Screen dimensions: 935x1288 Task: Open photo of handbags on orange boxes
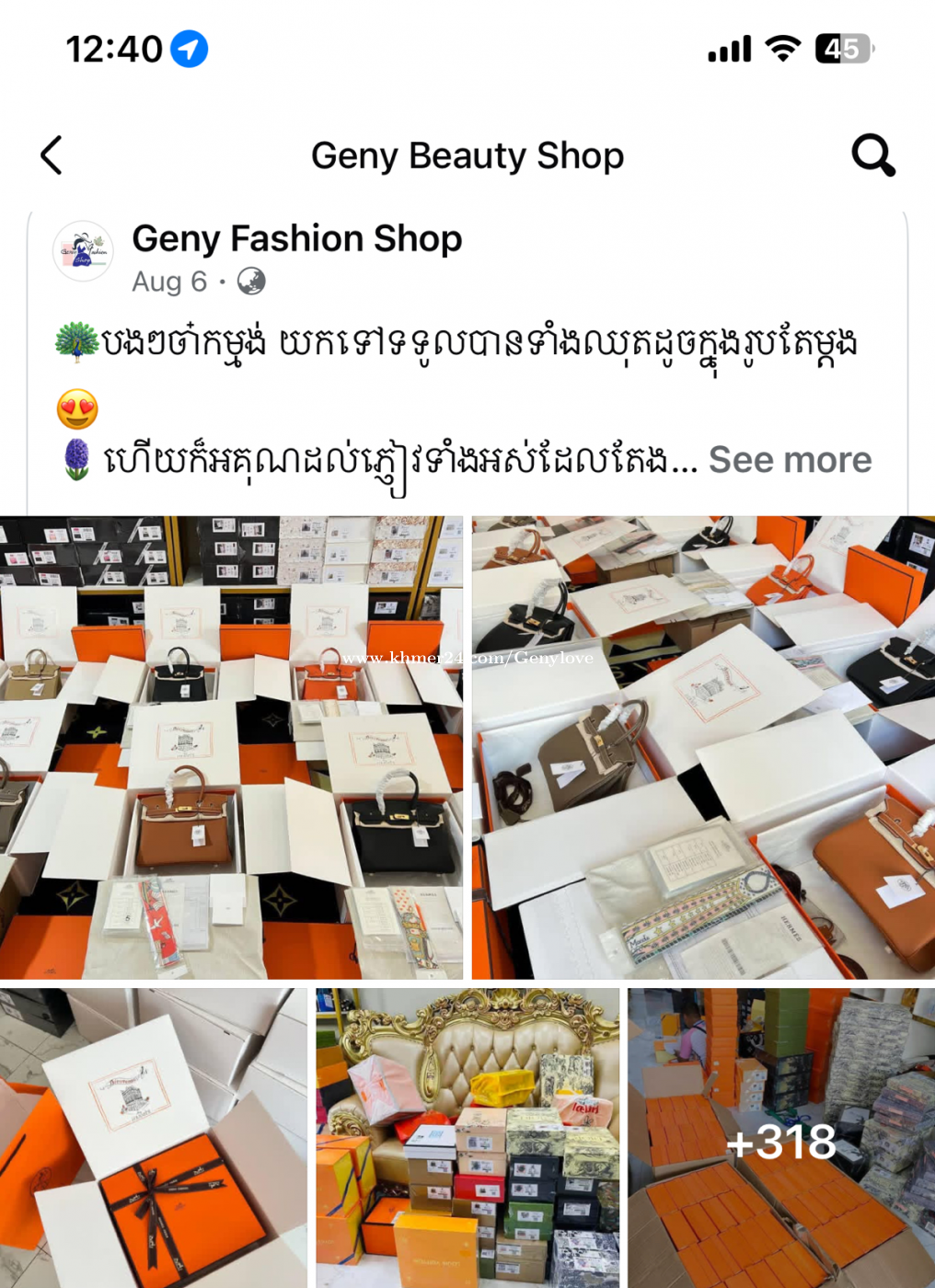(x=230, y=747)
